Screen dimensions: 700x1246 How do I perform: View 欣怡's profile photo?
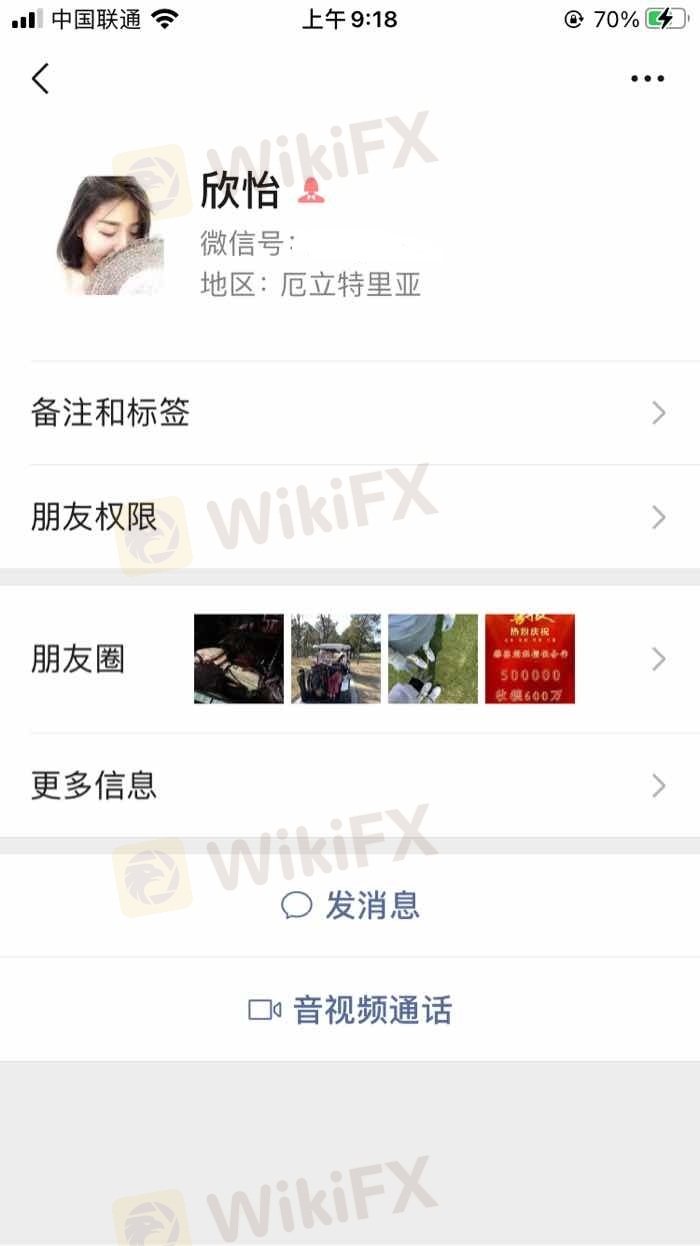coord(110,236)
